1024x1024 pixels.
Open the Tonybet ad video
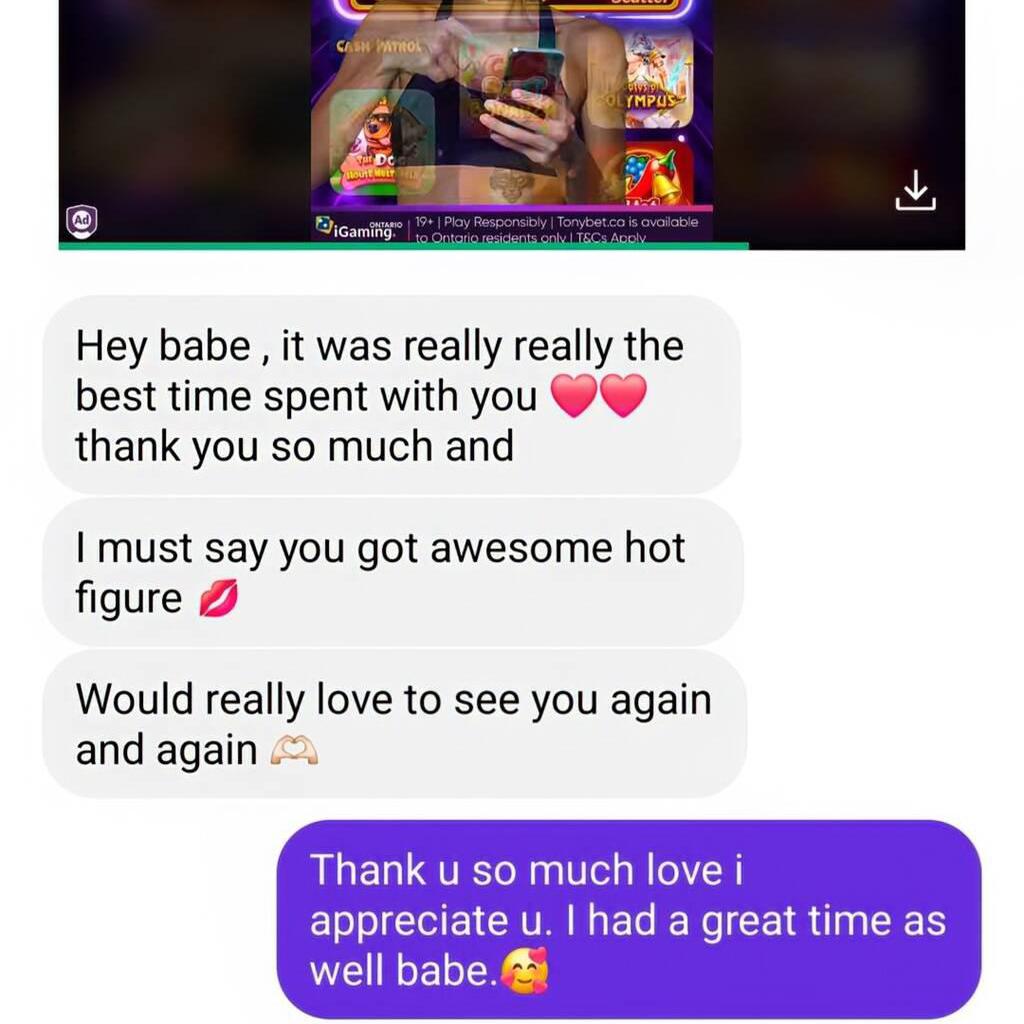pyautogui.click(x=511, y=110)
